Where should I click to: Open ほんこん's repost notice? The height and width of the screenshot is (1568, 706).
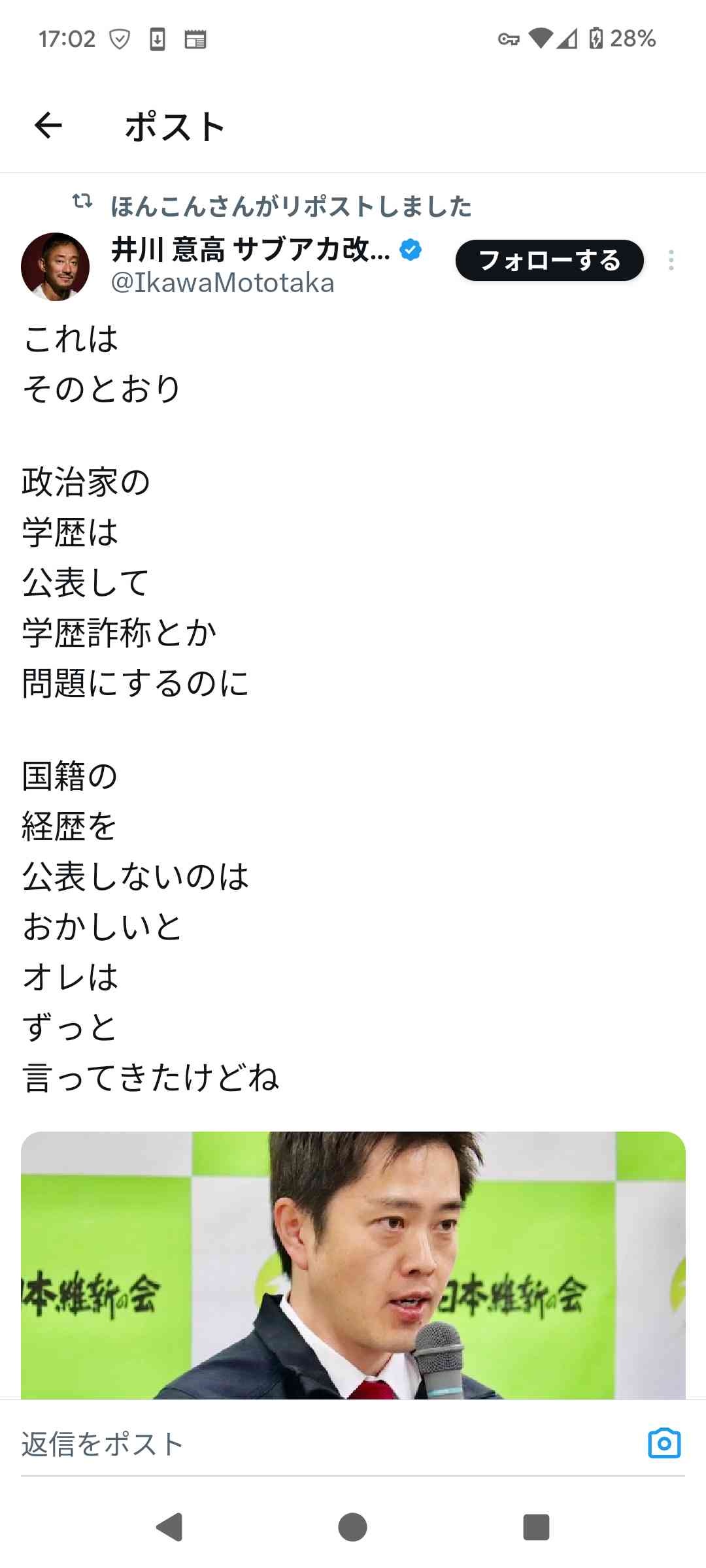point(290,206)
